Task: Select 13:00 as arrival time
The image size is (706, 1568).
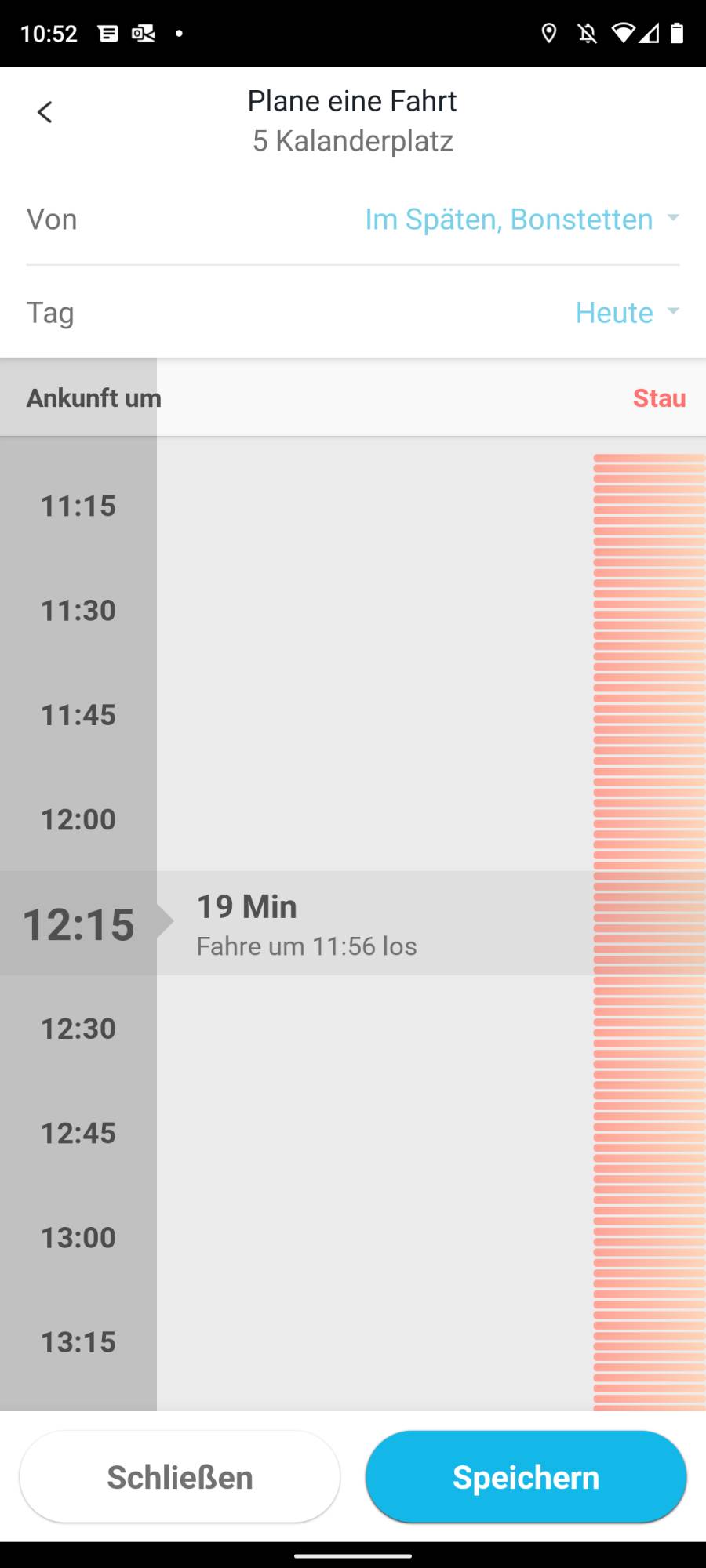Action: pyautogui.click(x=78, y=1238)
